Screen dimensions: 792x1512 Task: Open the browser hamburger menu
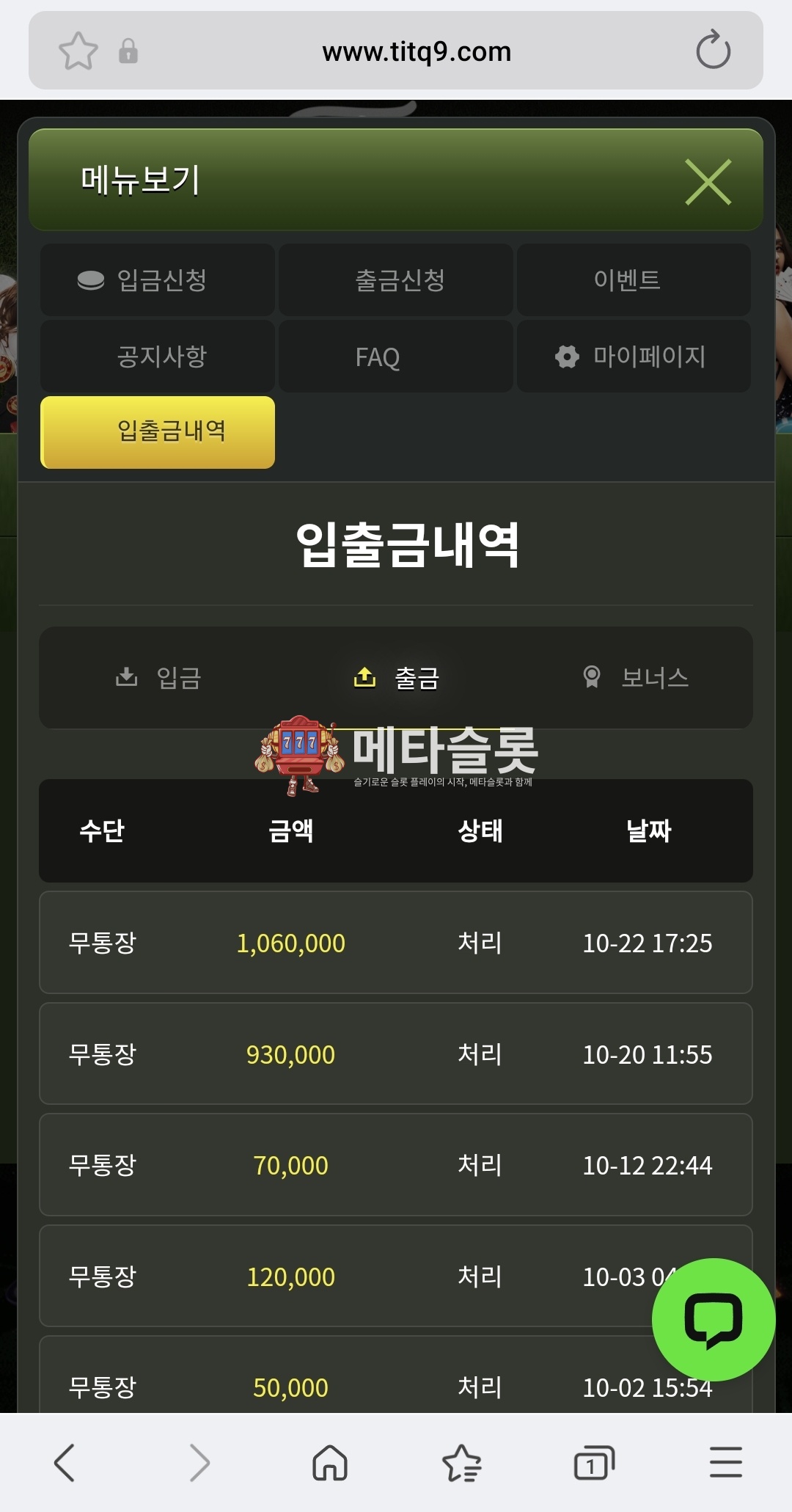[x=725, y=1463]
